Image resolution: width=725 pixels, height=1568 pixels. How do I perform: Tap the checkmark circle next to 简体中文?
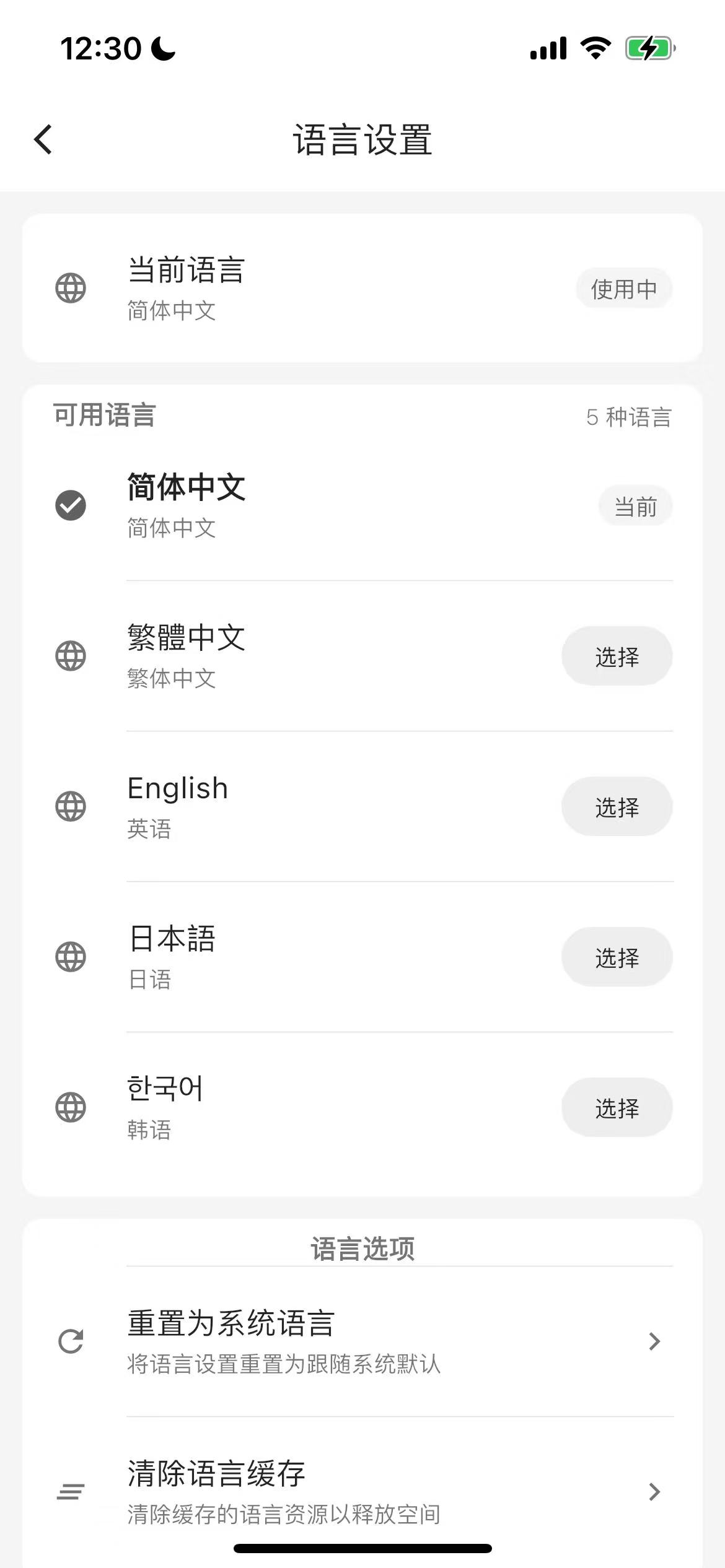coord(70,505)
